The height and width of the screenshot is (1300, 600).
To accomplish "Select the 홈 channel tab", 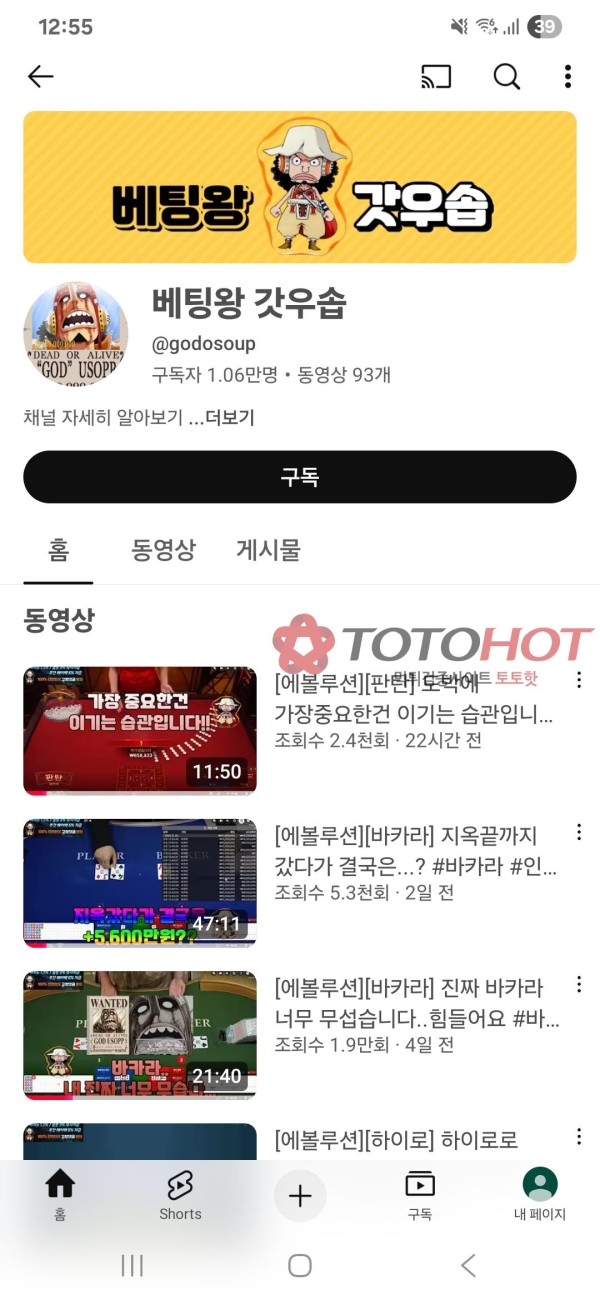I will [x=59, y=550].
